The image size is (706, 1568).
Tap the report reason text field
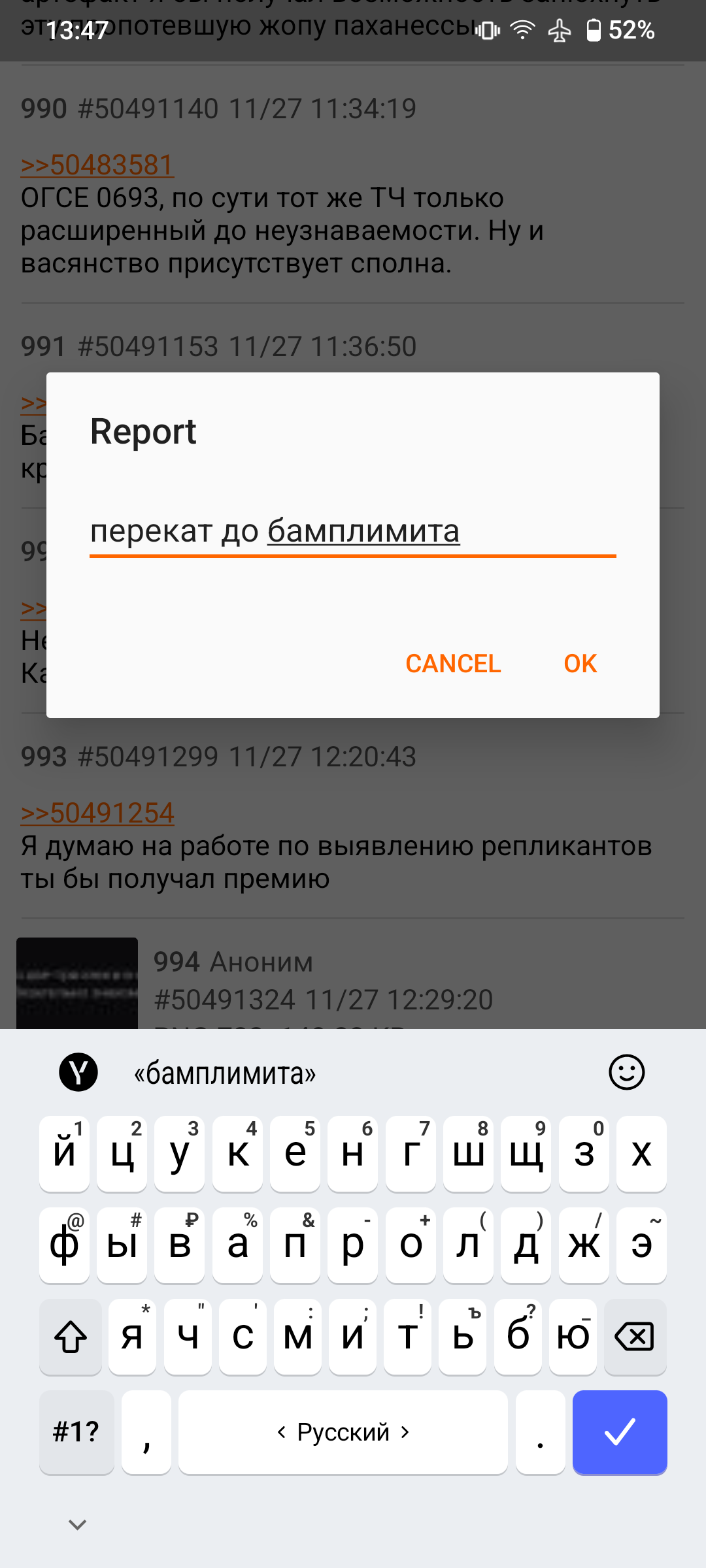(353, 532)
